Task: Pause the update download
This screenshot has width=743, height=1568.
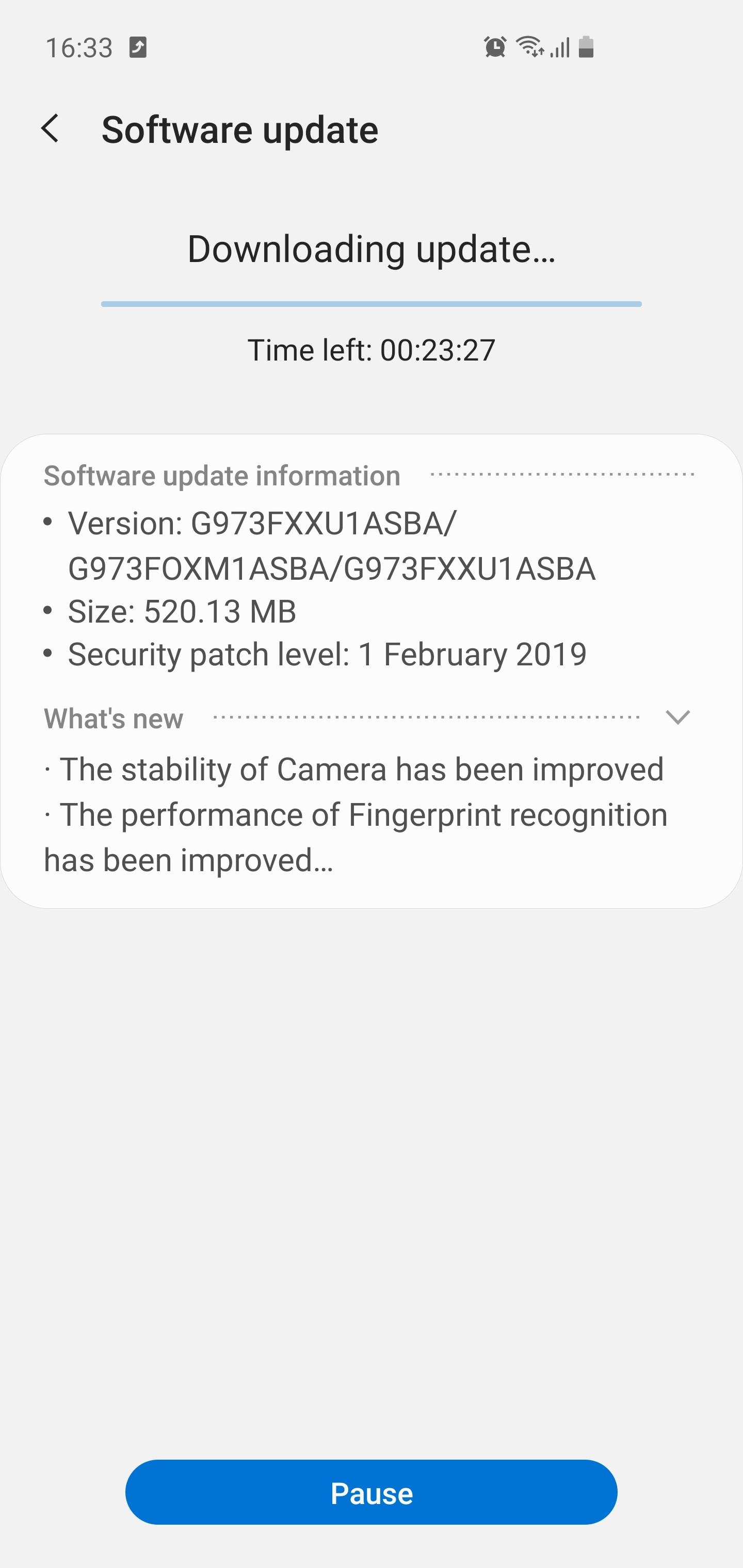Action: coord(371,1493)
